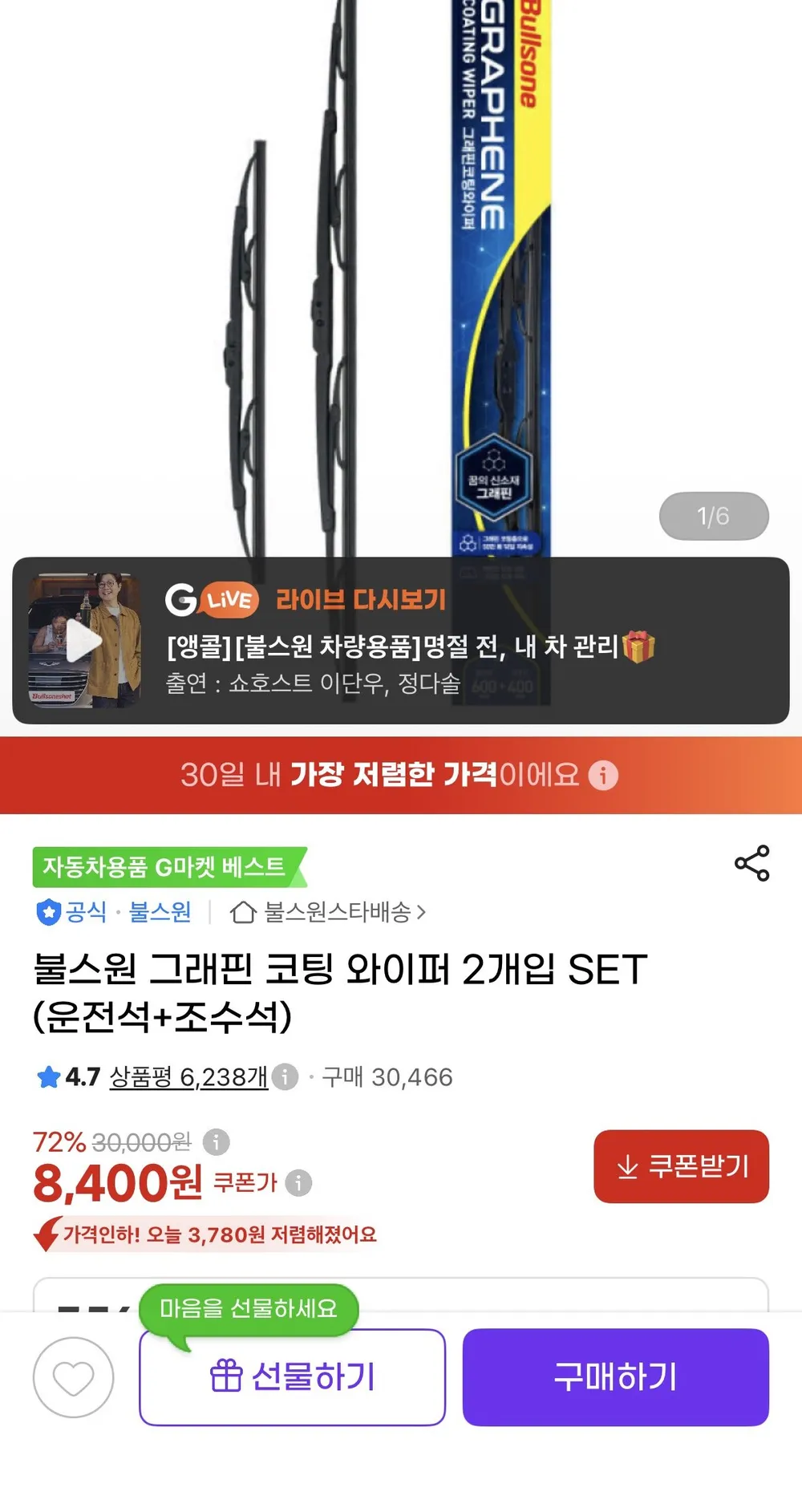Open the info icon next to review count
802x1512 pixels.
(x=285, y=1076)
